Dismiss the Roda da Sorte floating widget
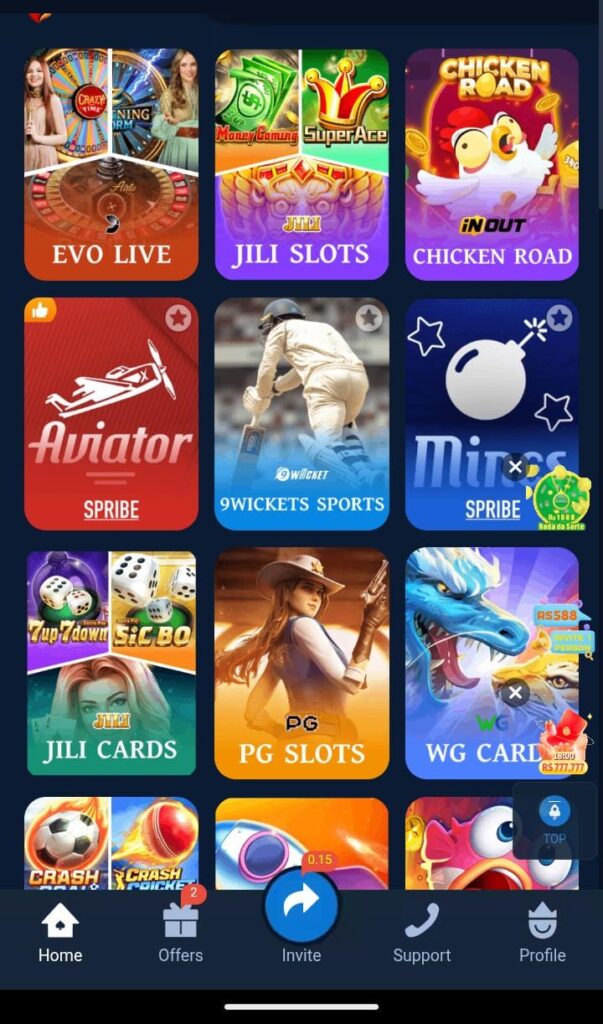 point(515,467)
